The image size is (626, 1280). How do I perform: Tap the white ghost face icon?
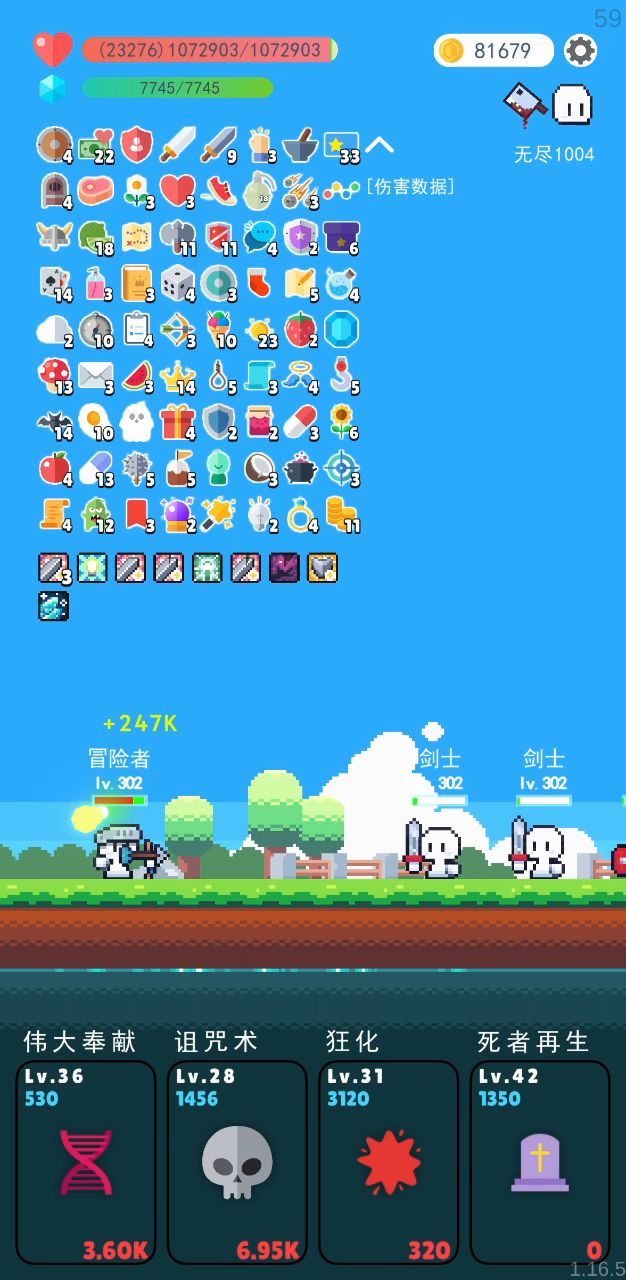coord(572,104)
